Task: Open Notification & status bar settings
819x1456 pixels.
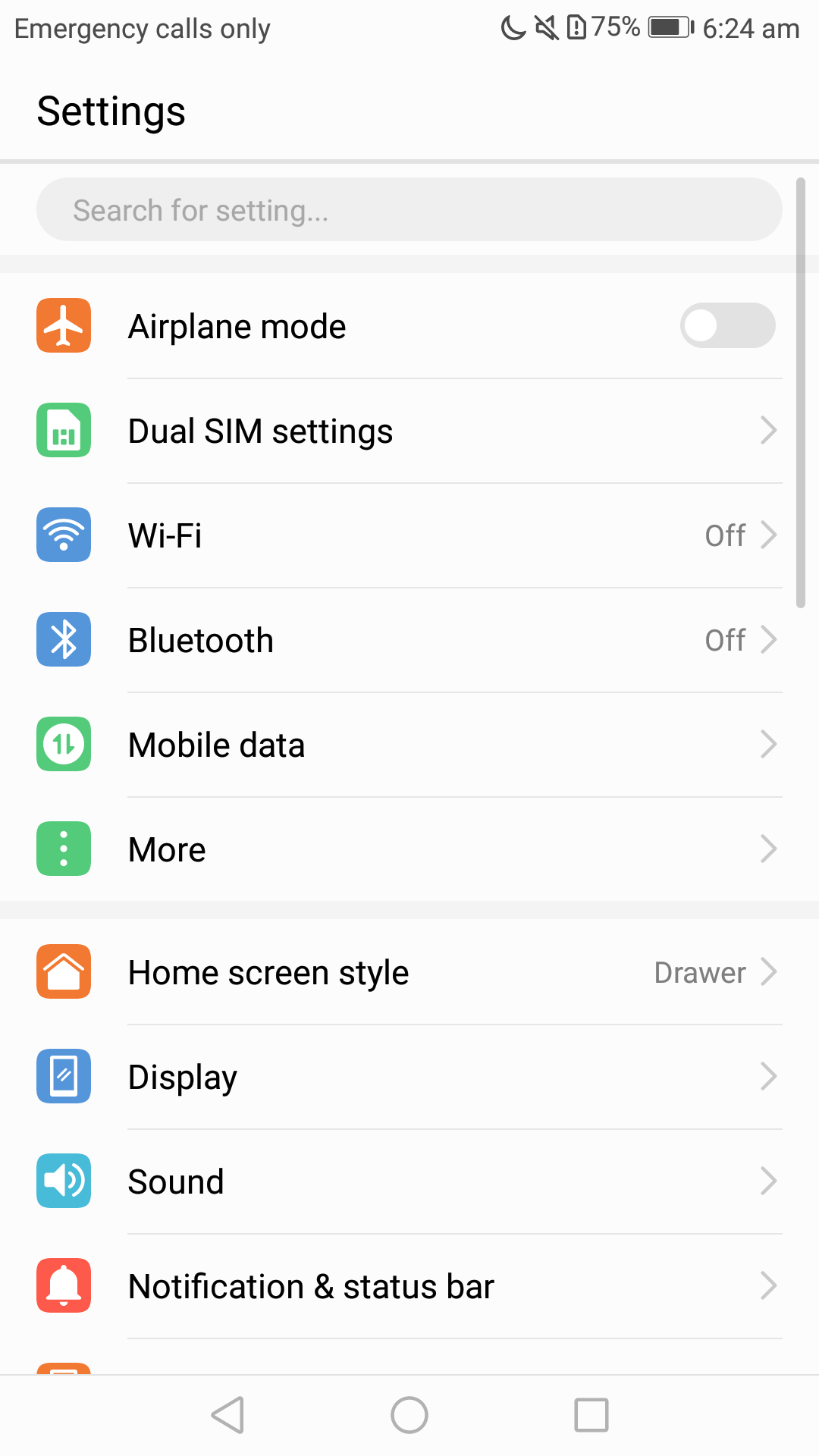Action: [x=409, y=1286]
